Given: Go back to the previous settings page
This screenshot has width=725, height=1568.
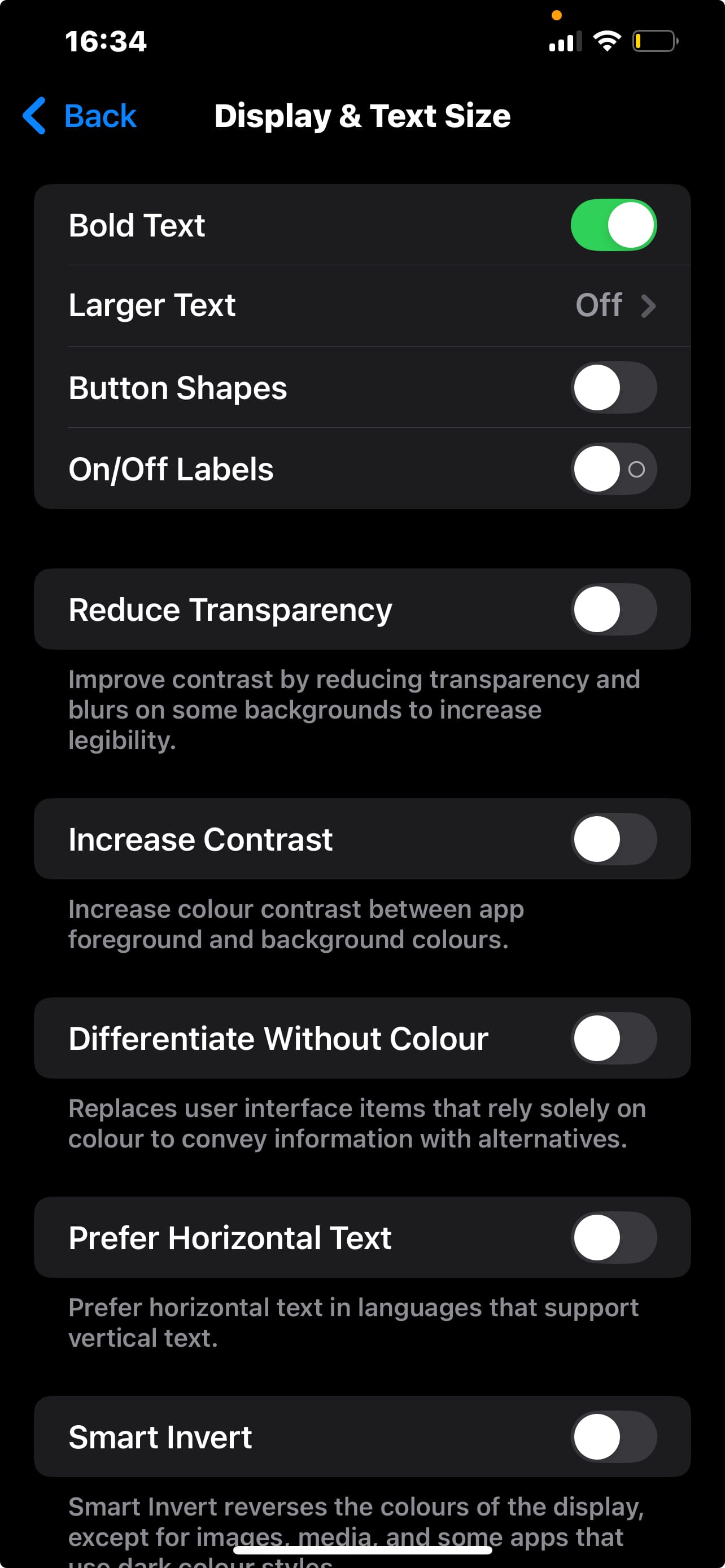Looking at the screenshot, I should coord(80,116).
